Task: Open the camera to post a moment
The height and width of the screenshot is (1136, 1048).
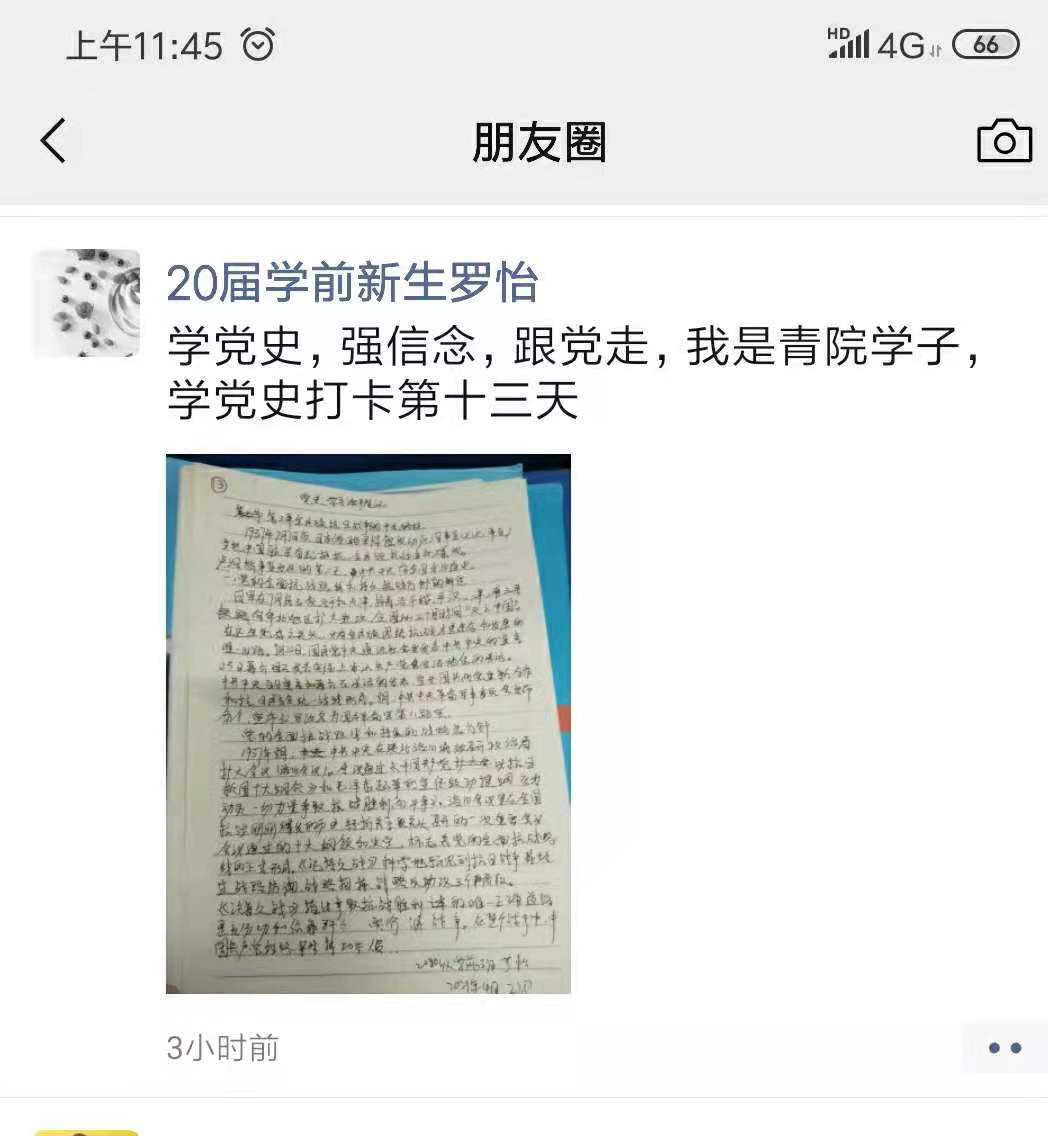Action: (1003, 141)
